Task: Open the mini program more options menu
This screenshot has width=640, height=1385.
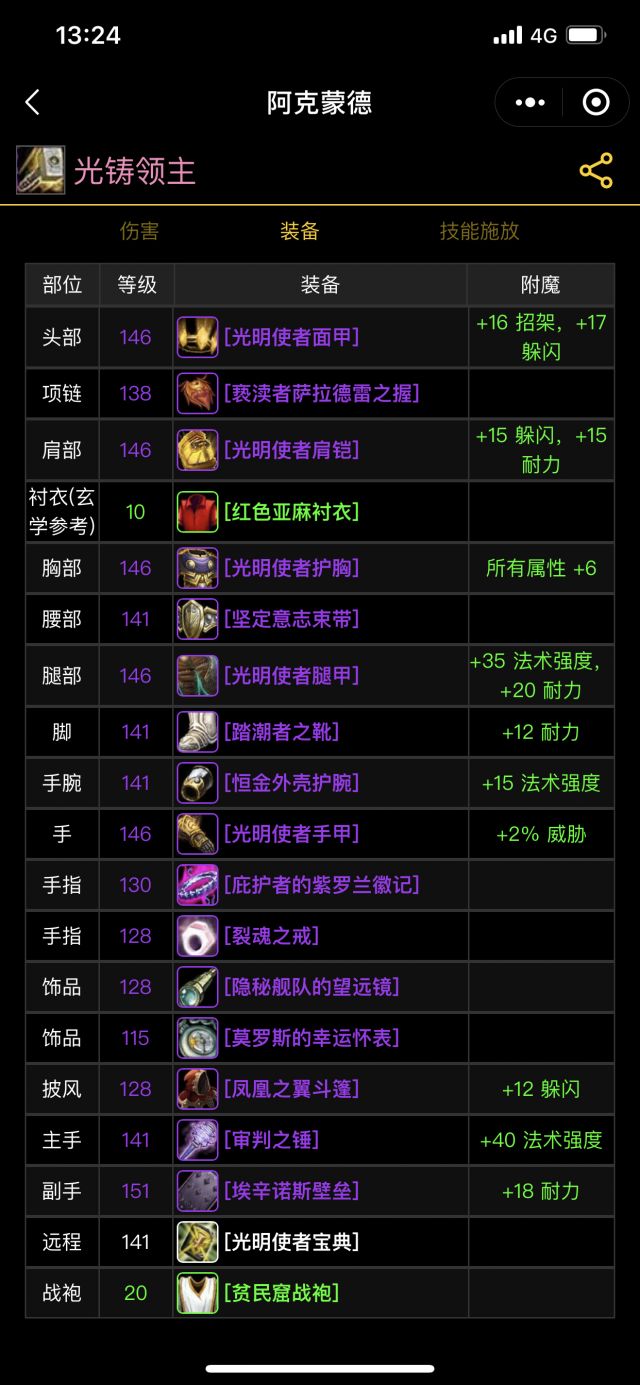Action: 530,102
